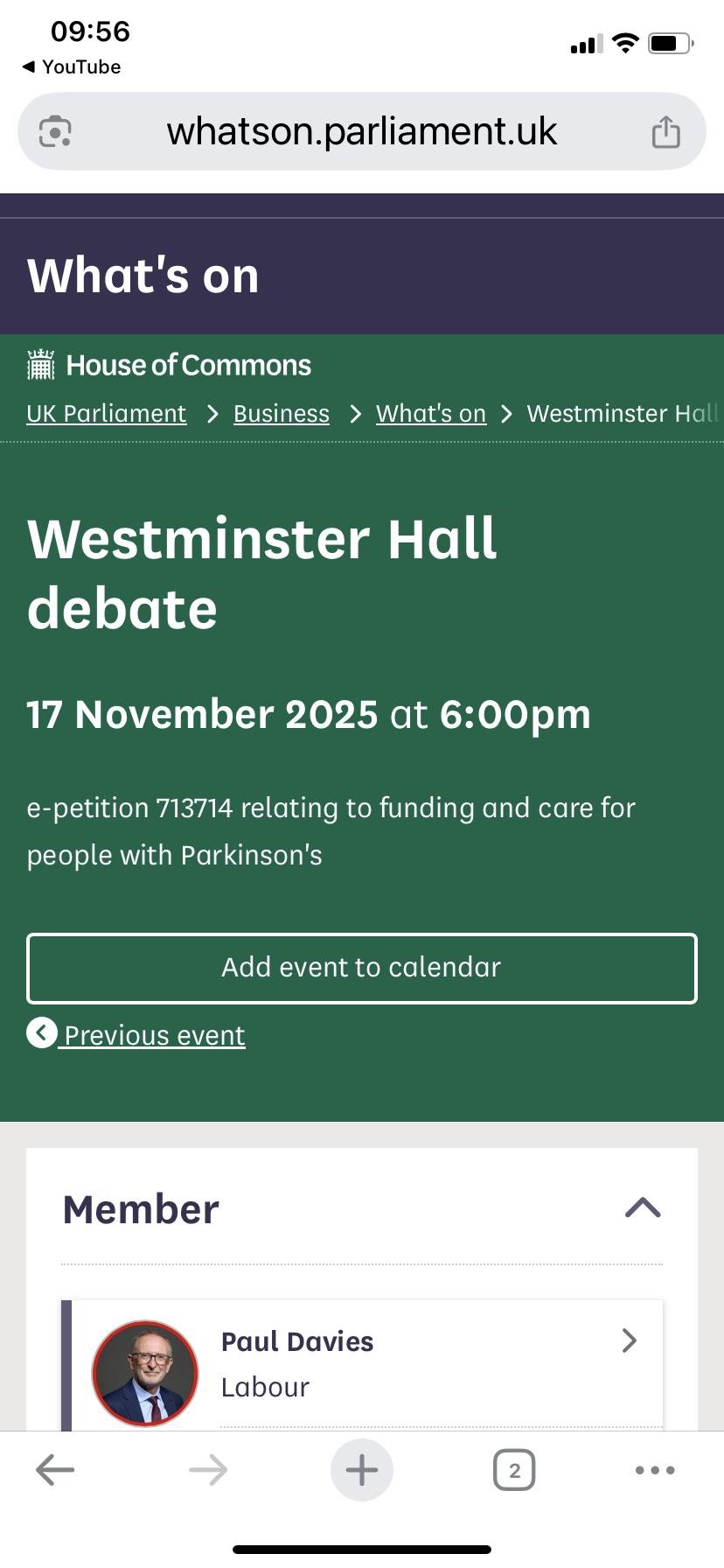Screen dimensions: 724x1568
Task: Go back to the previous page
Action: [x=55, y=1470]
